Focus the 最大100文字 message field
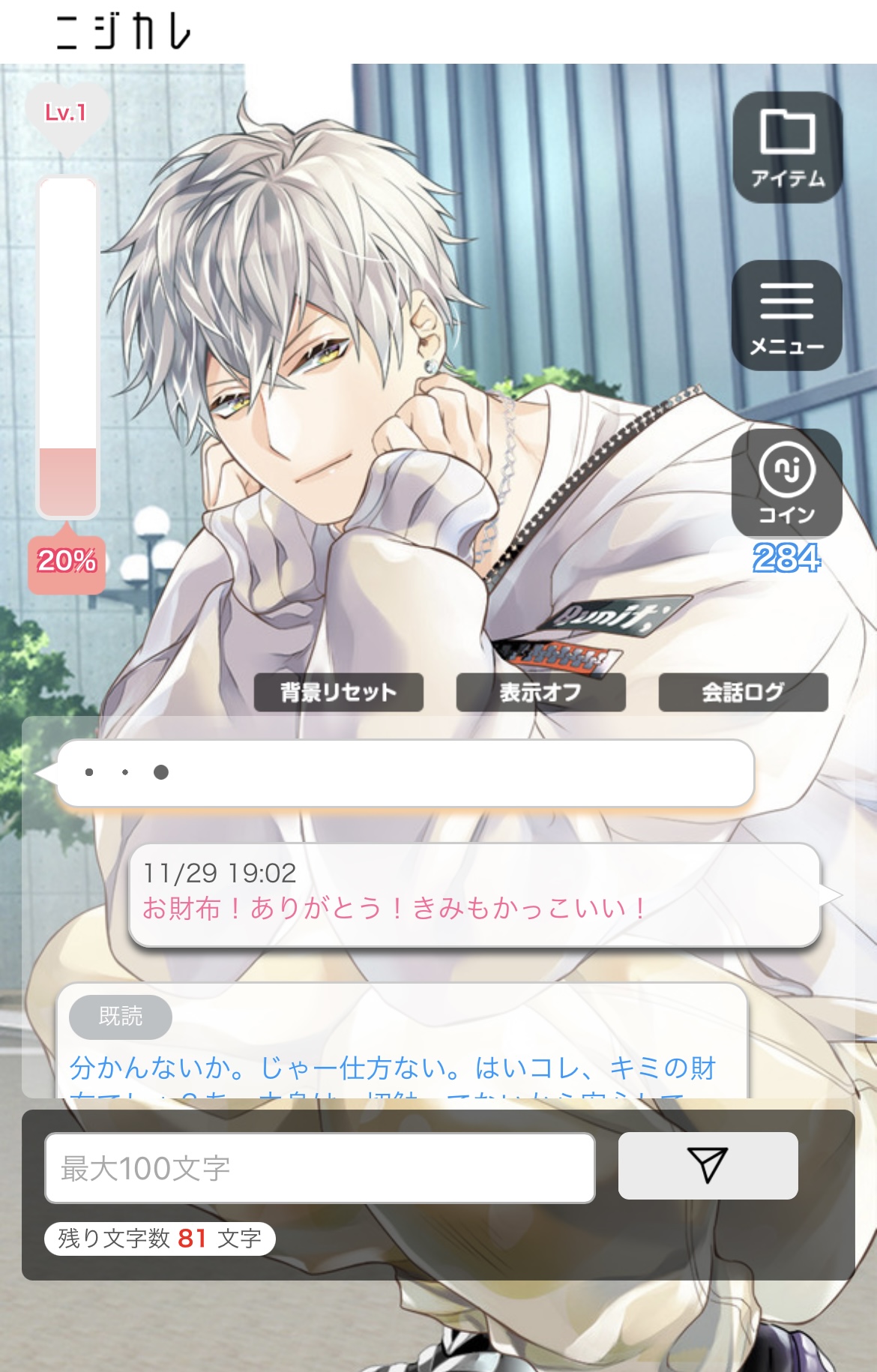The width and height of the screenshot is (877, 1372). (320, 1168)
